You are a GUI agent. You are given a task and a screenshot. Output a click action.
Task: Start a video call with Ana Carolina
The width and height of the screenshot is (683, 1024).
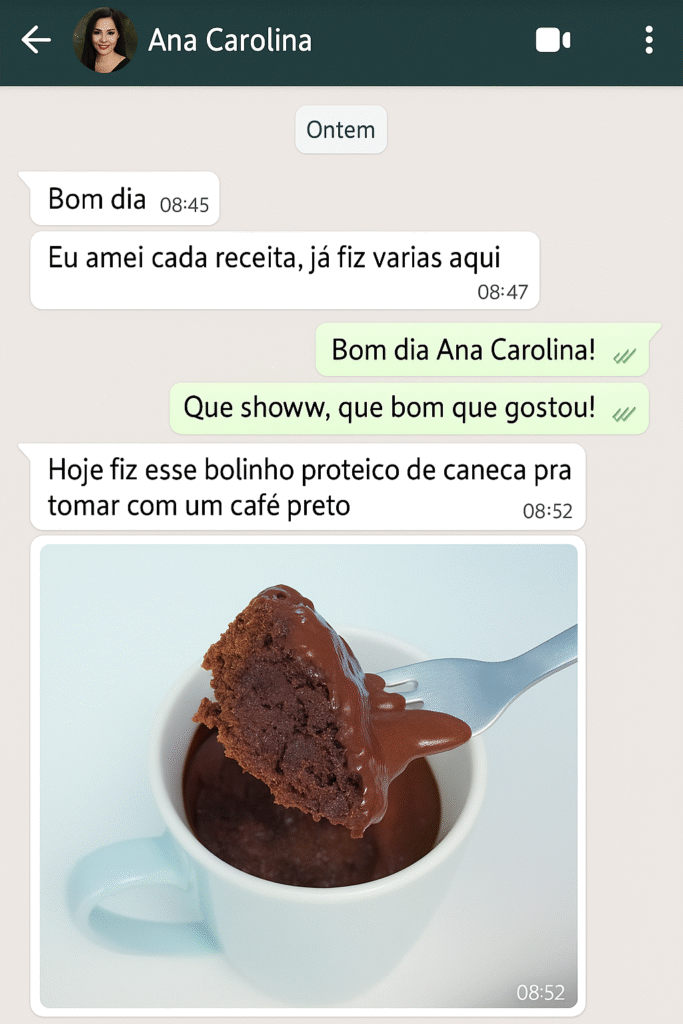[x=553, y=40]
